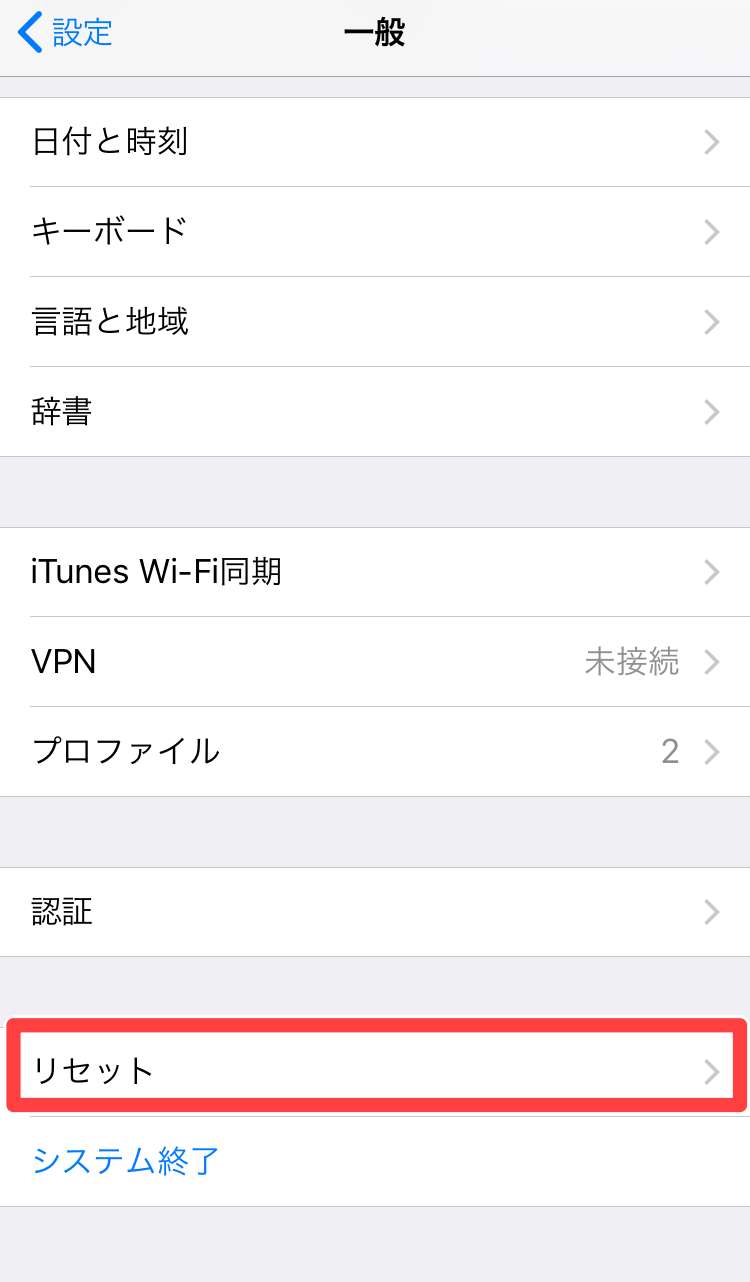The width and height of the screenshot is (750, 1282).
Task: Select 言語と地域 row
Action: [375, 322]
